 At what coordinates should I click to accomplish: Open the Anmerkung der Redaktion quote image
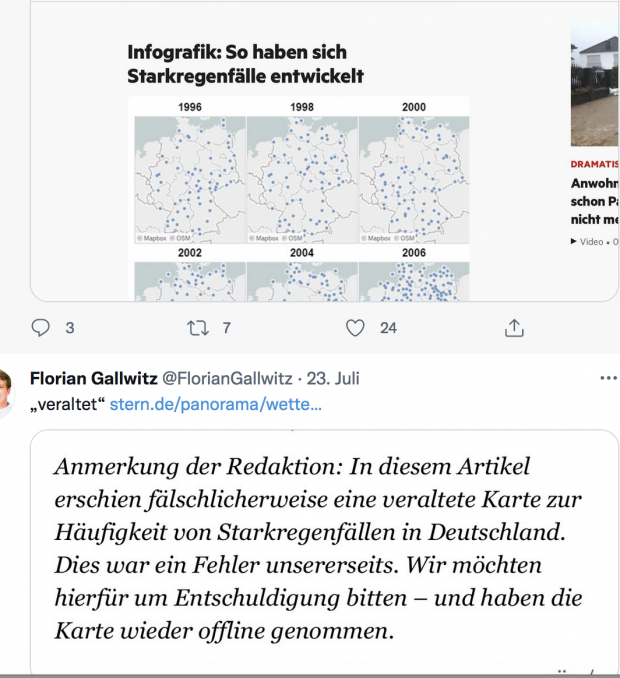point(325,550)
